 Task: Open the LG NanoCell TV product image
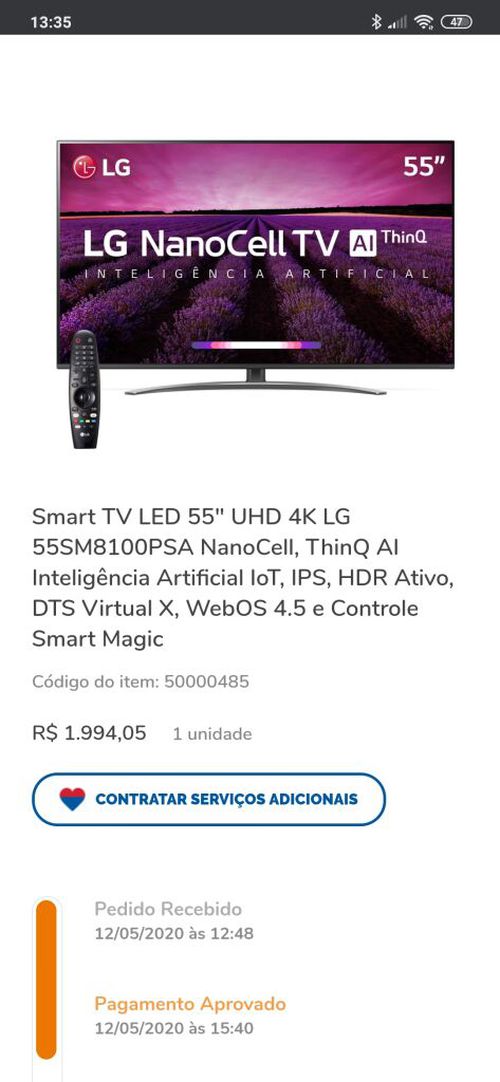[255, 295]
